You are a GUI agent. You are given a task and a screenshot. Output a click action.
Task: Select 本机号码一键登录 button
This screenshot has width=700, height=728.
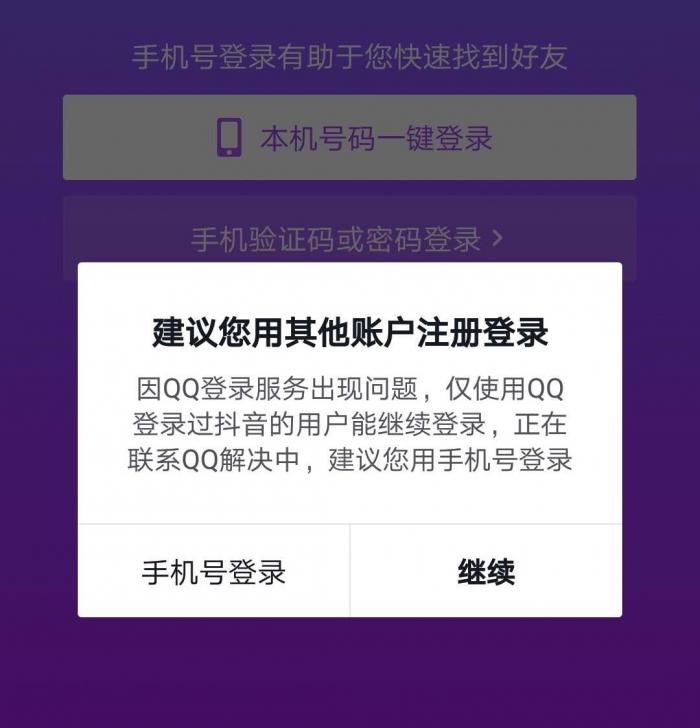coord(349,138)
